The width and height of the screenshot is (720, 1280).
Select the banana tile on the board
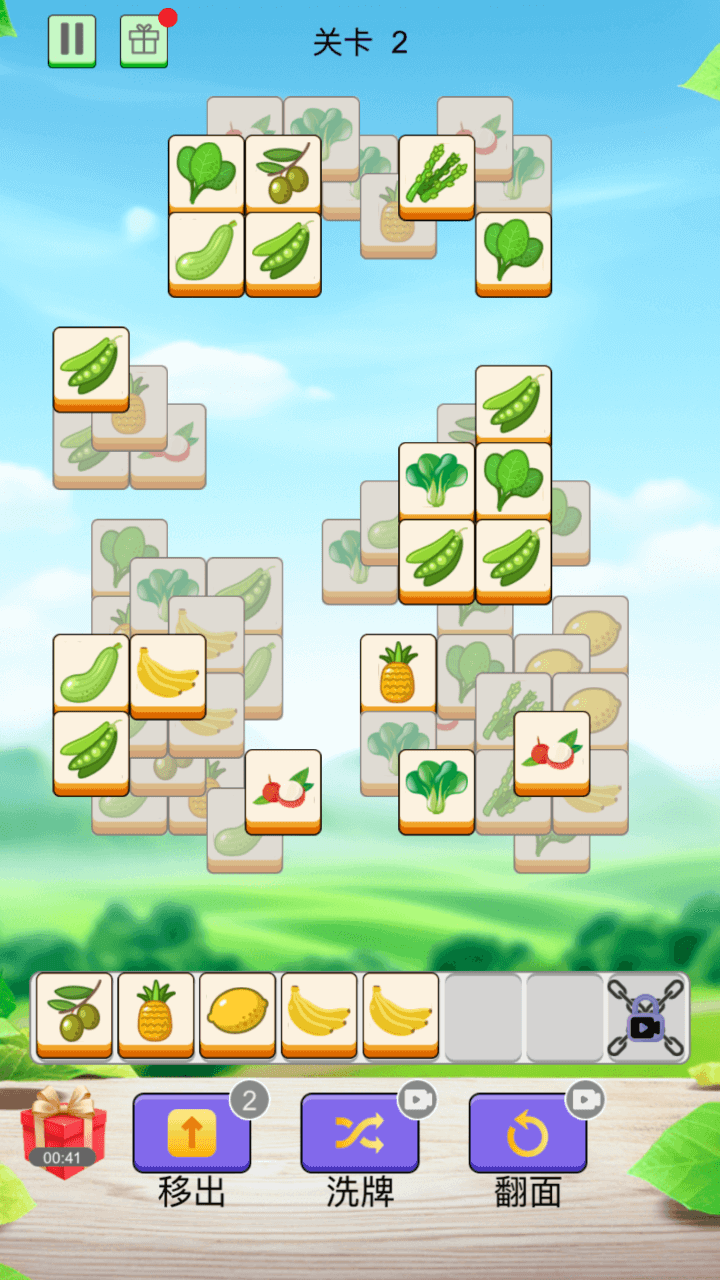(x=168, y=672)
